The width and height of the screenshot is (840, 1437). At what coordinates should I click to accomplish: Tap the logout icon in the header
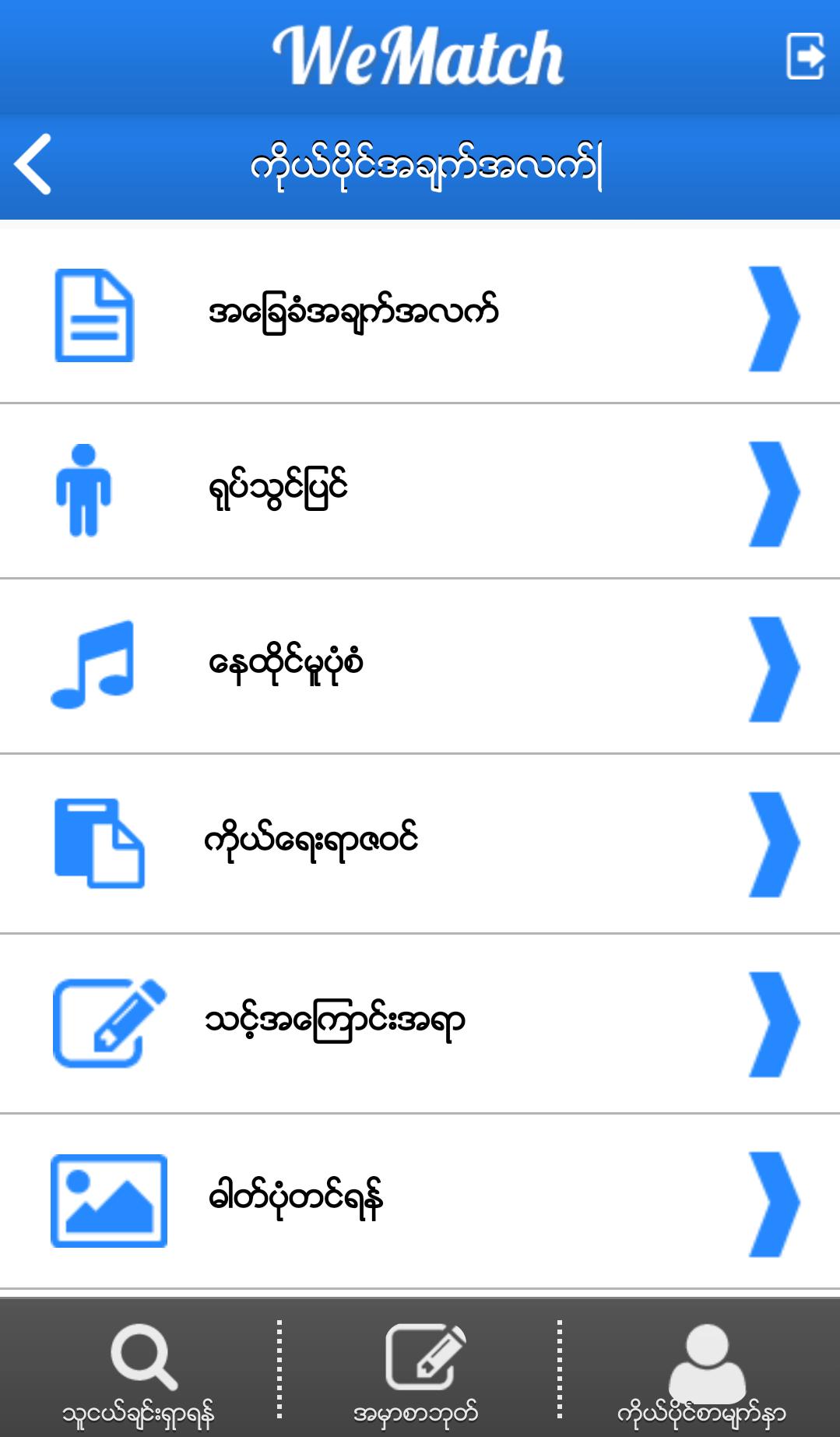point(805,55)
